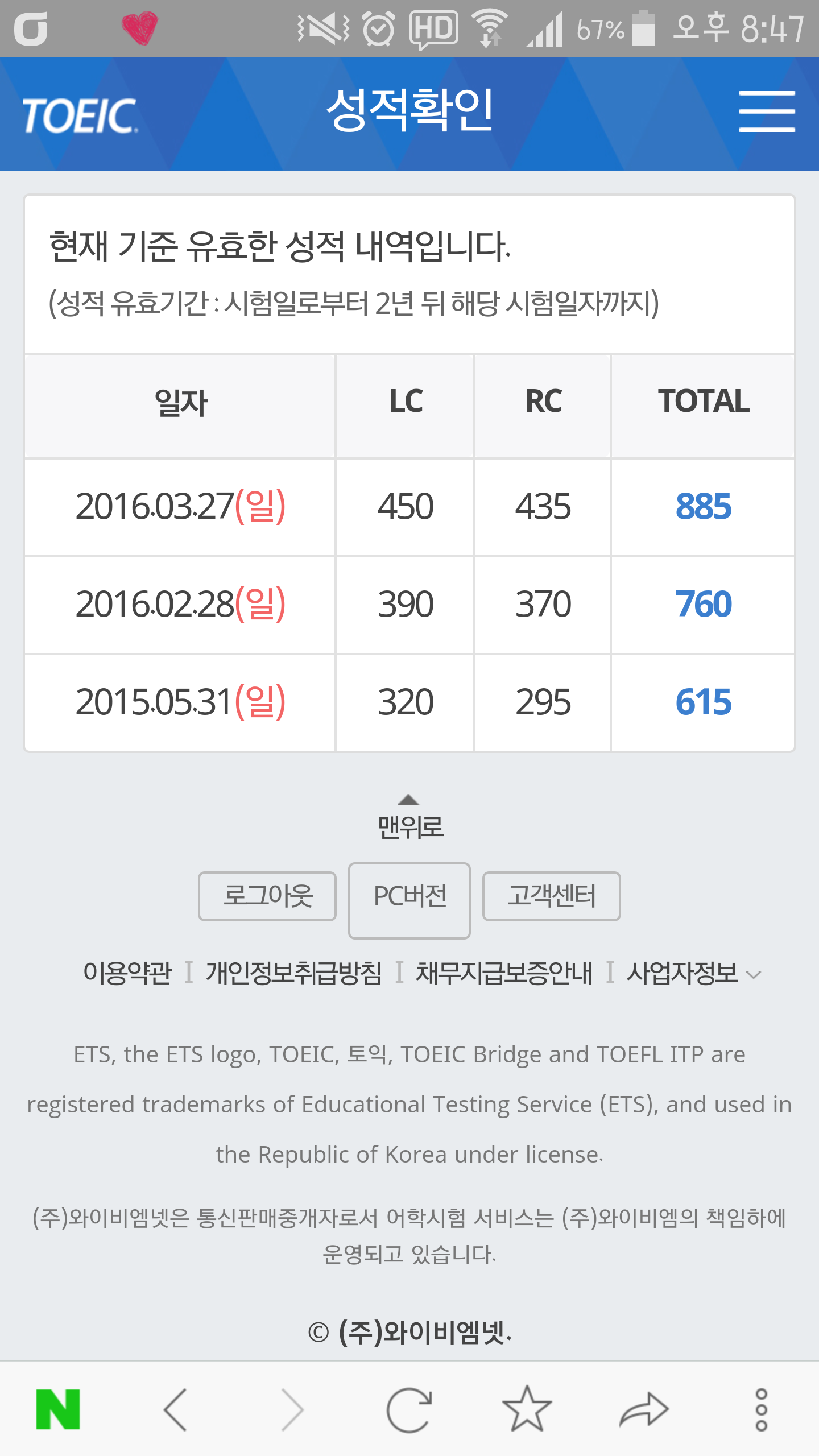The image size is (819, 1456).
Task: Open details for the 885 total score
Action: (703, 506)
